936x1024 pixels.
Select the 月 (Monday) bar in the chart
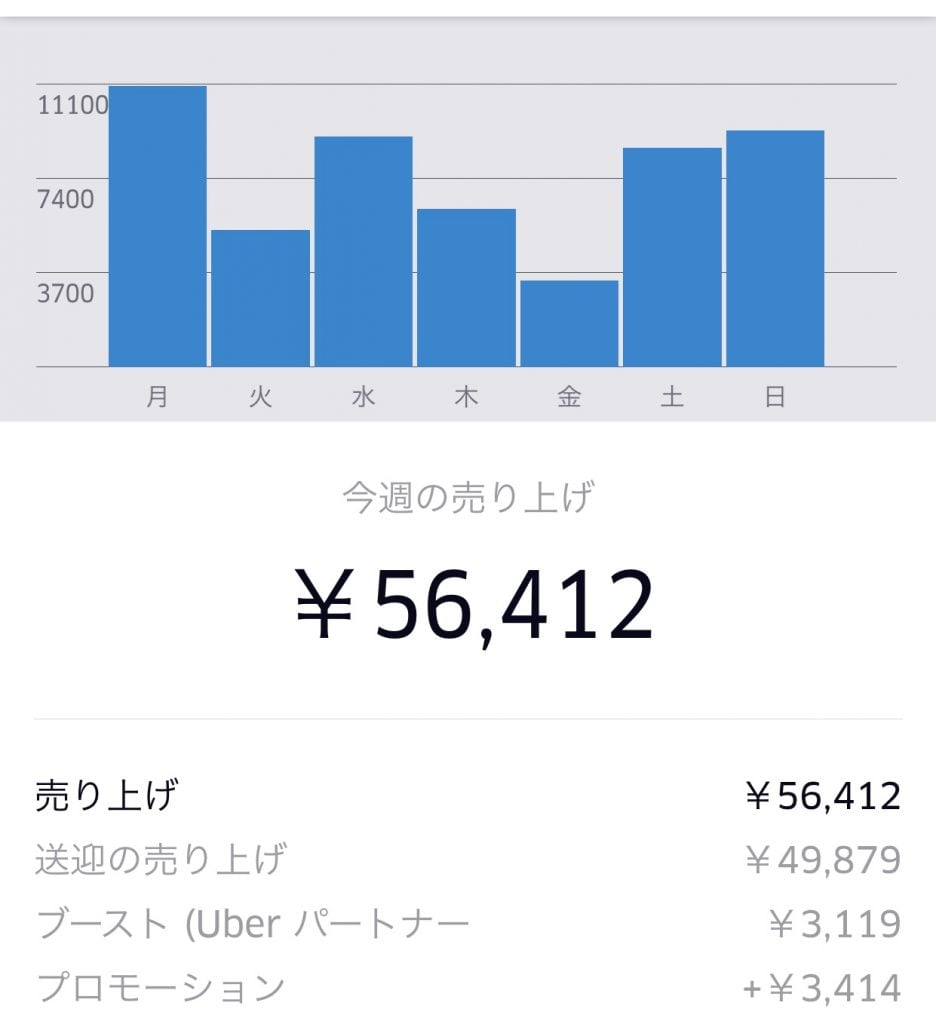pyautogui.click(x=157, y=227)
